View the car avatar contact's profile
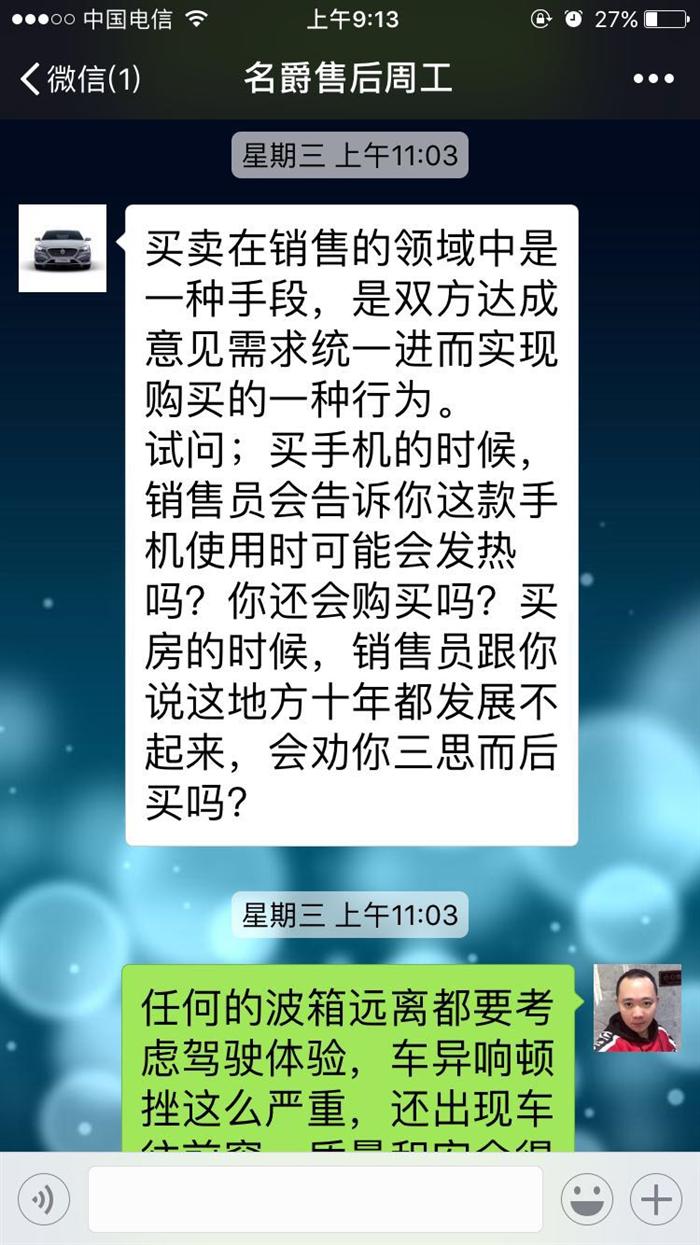The image size is (700, 1245). coord(62,248)
